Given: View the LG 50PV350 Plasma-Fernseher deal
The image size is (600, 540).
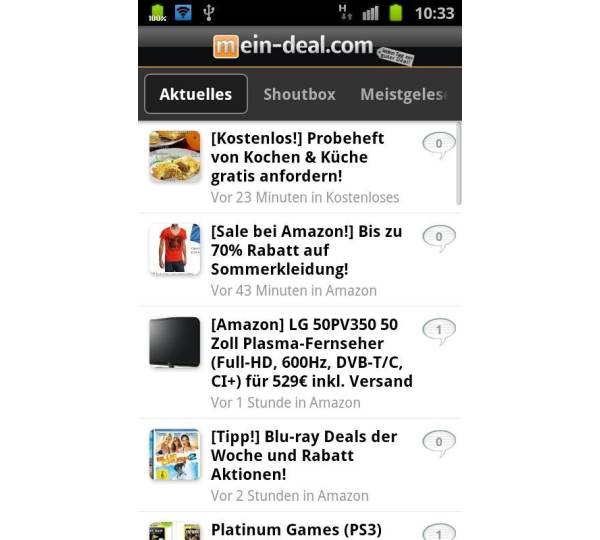Looking at the screenshot, I should coord(311,353).
